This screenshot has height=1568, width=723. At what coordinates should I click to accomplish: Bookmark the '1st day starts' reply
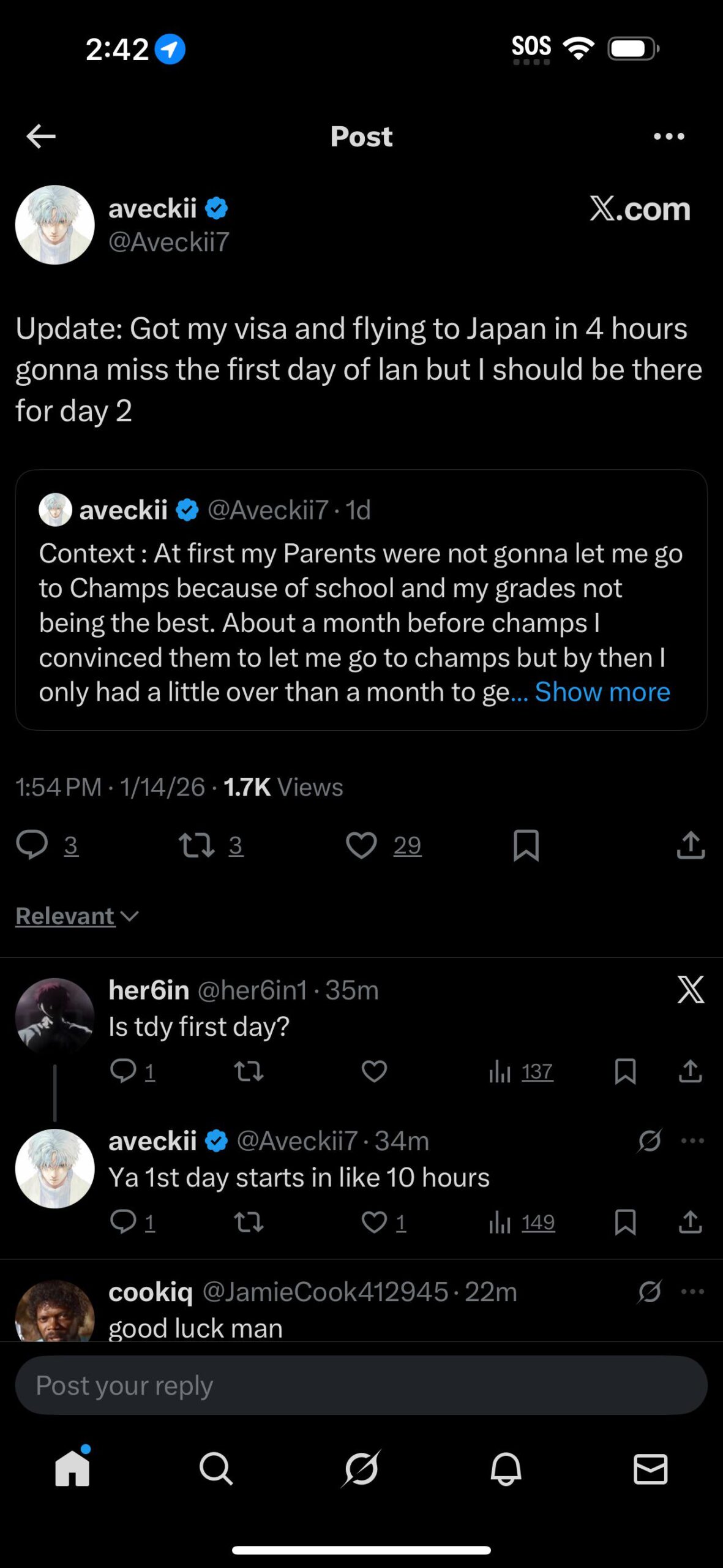pyautogui.click(x=625, y=1222)
